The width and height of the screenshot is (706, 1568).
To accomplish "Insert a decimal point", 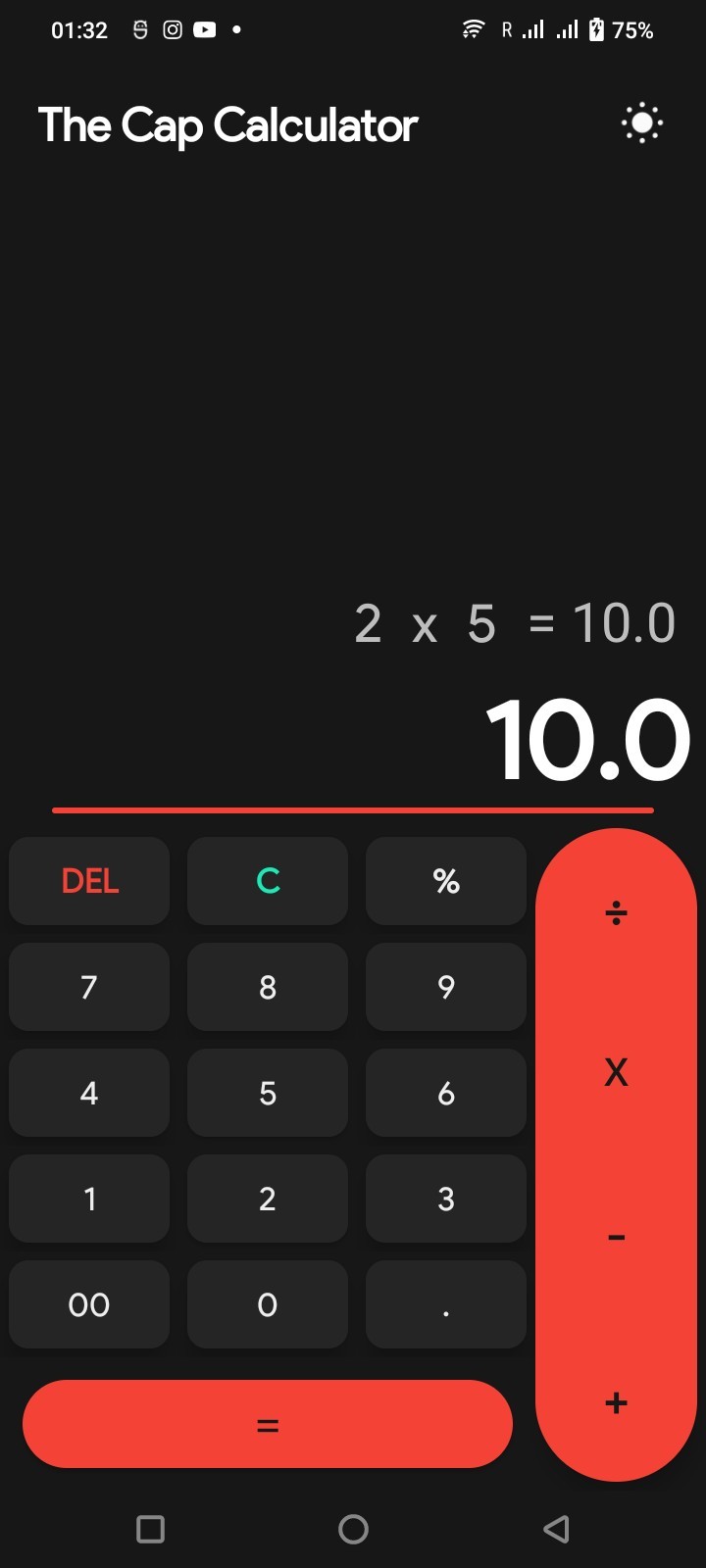I will pyautogui.click(x=446, y=1304).
